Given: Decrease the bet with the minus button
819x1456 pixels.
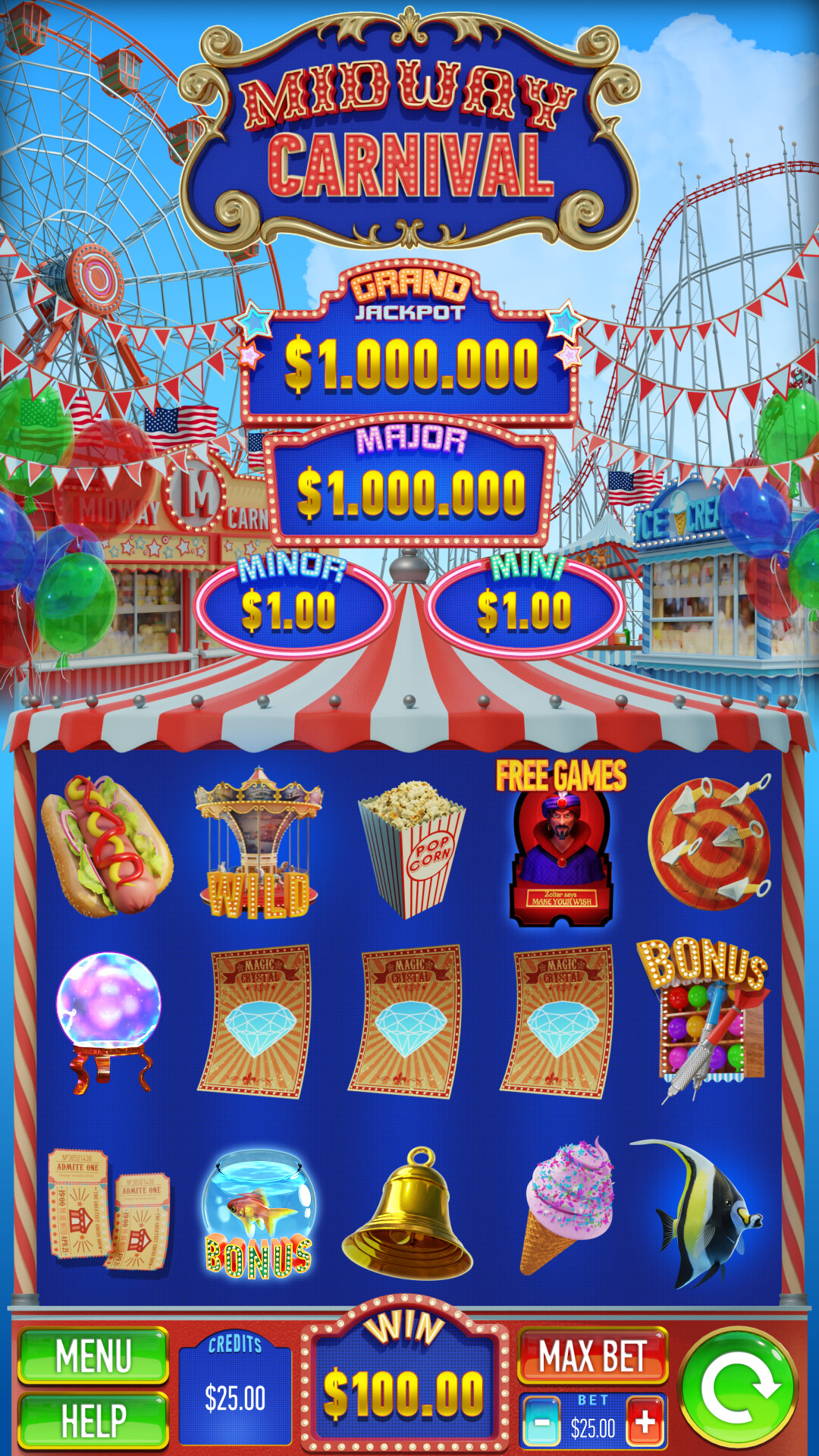Looking at the screenshot, I should (x=541, y=1423).
